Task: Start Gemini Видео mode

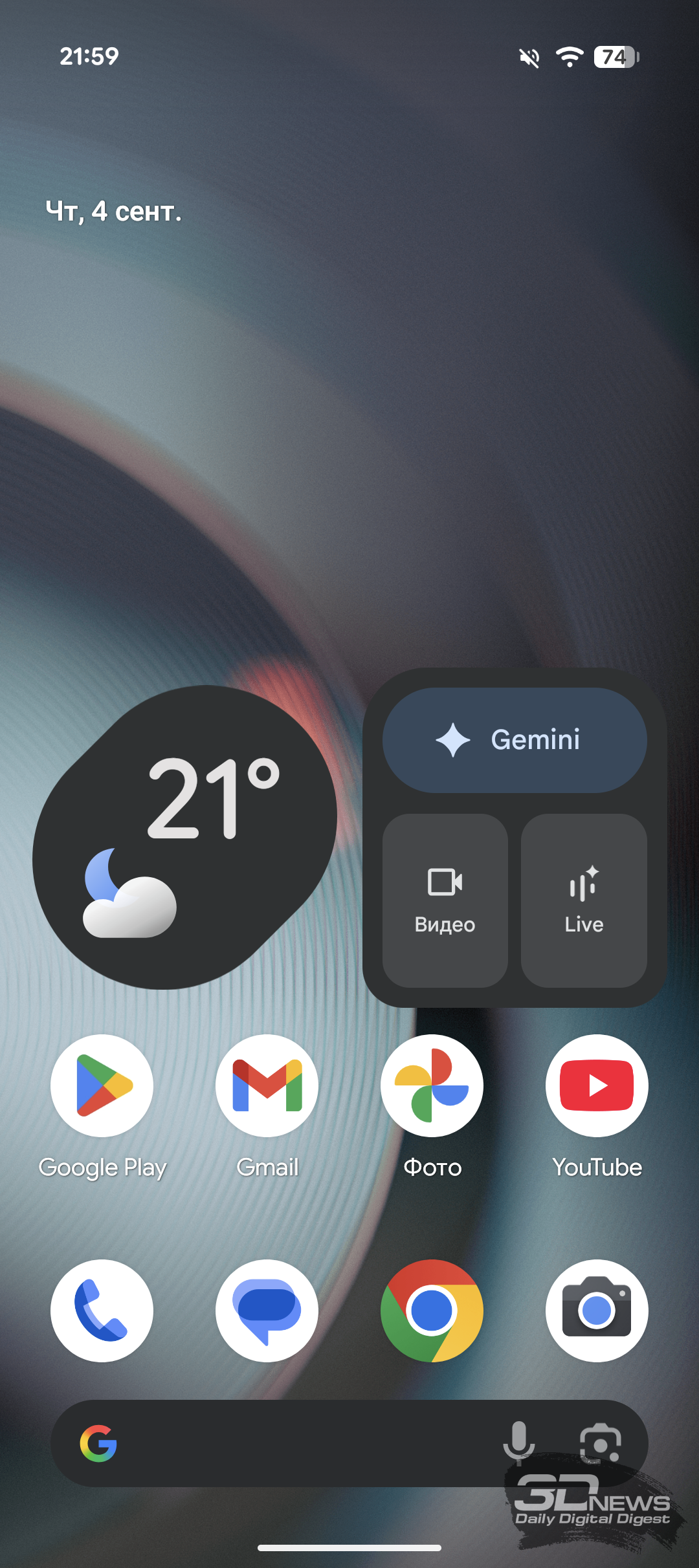Action: tap(445, 900)
